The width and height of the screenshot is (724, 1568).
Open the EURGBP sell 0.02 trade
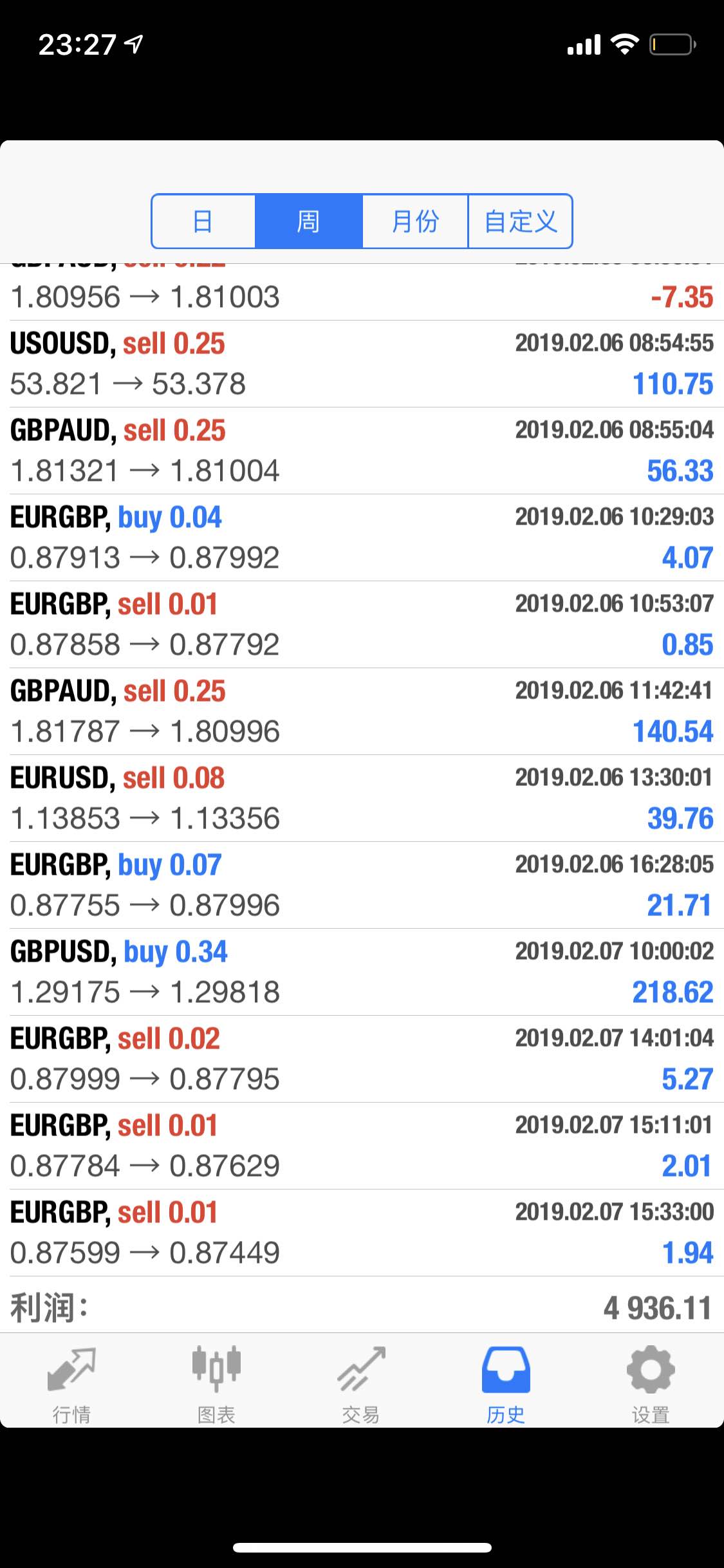[x=362, y=1059]
